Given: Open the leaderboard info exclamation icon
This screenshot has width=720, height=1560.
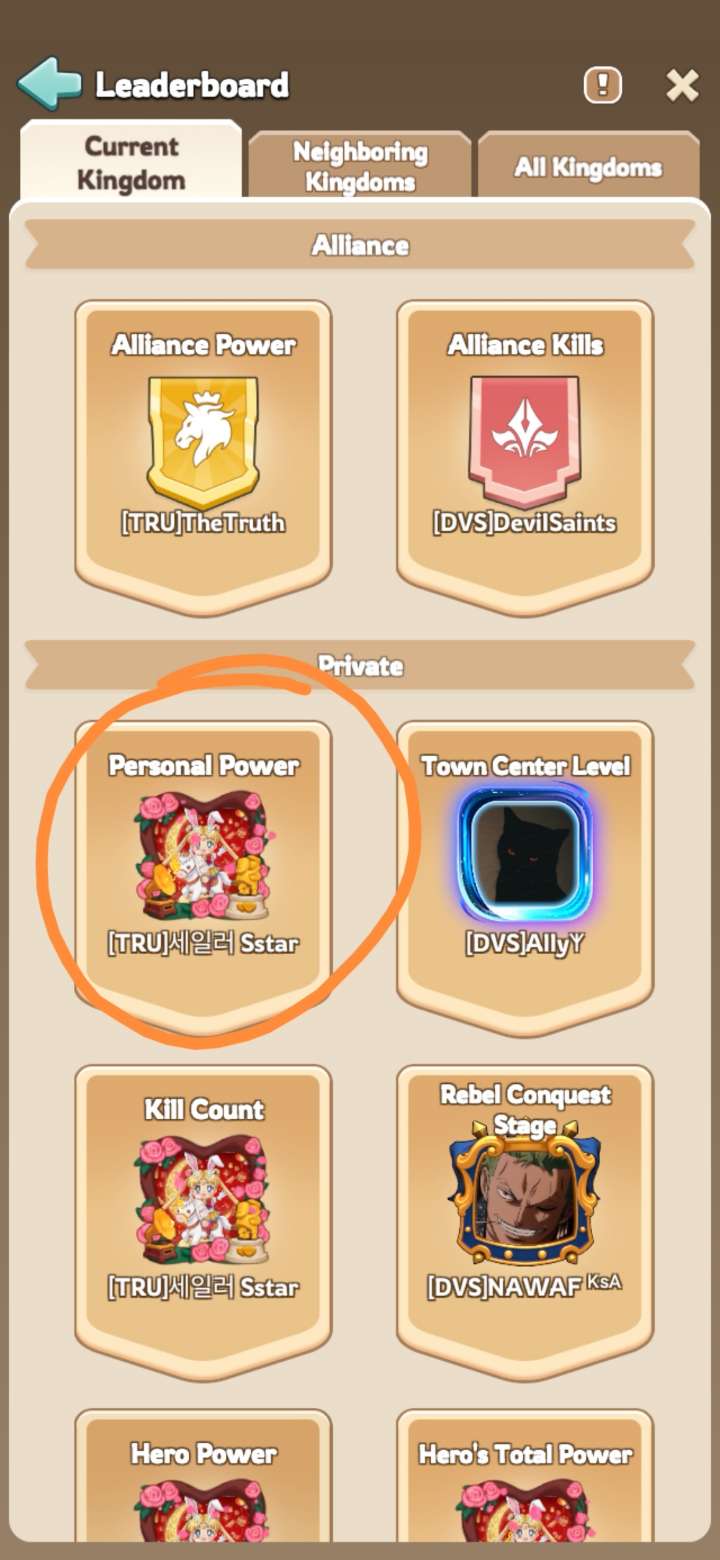Looking at the screenshot, I should (602, 86).
